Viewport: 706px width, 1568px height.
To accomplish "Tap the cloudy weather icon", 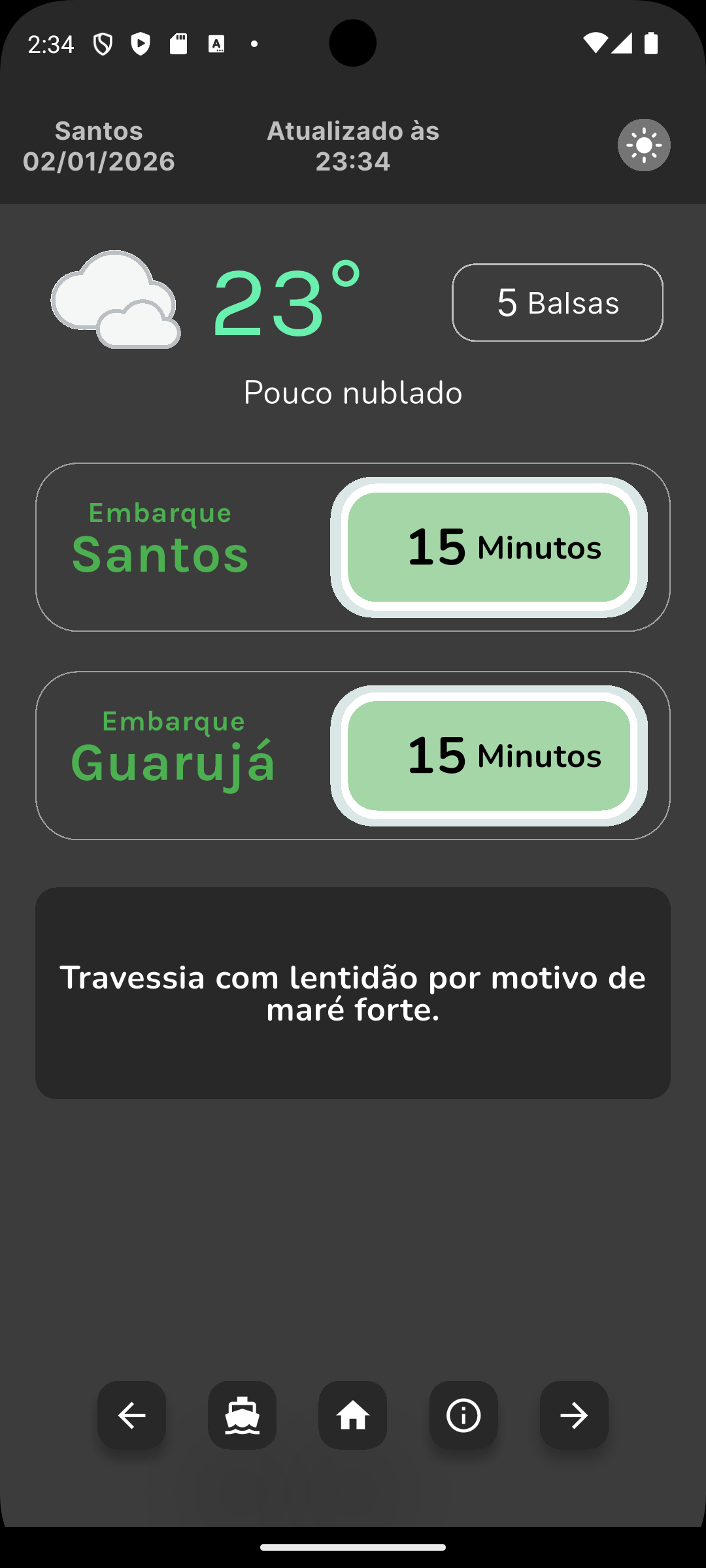I will click(x=116, y=301).
